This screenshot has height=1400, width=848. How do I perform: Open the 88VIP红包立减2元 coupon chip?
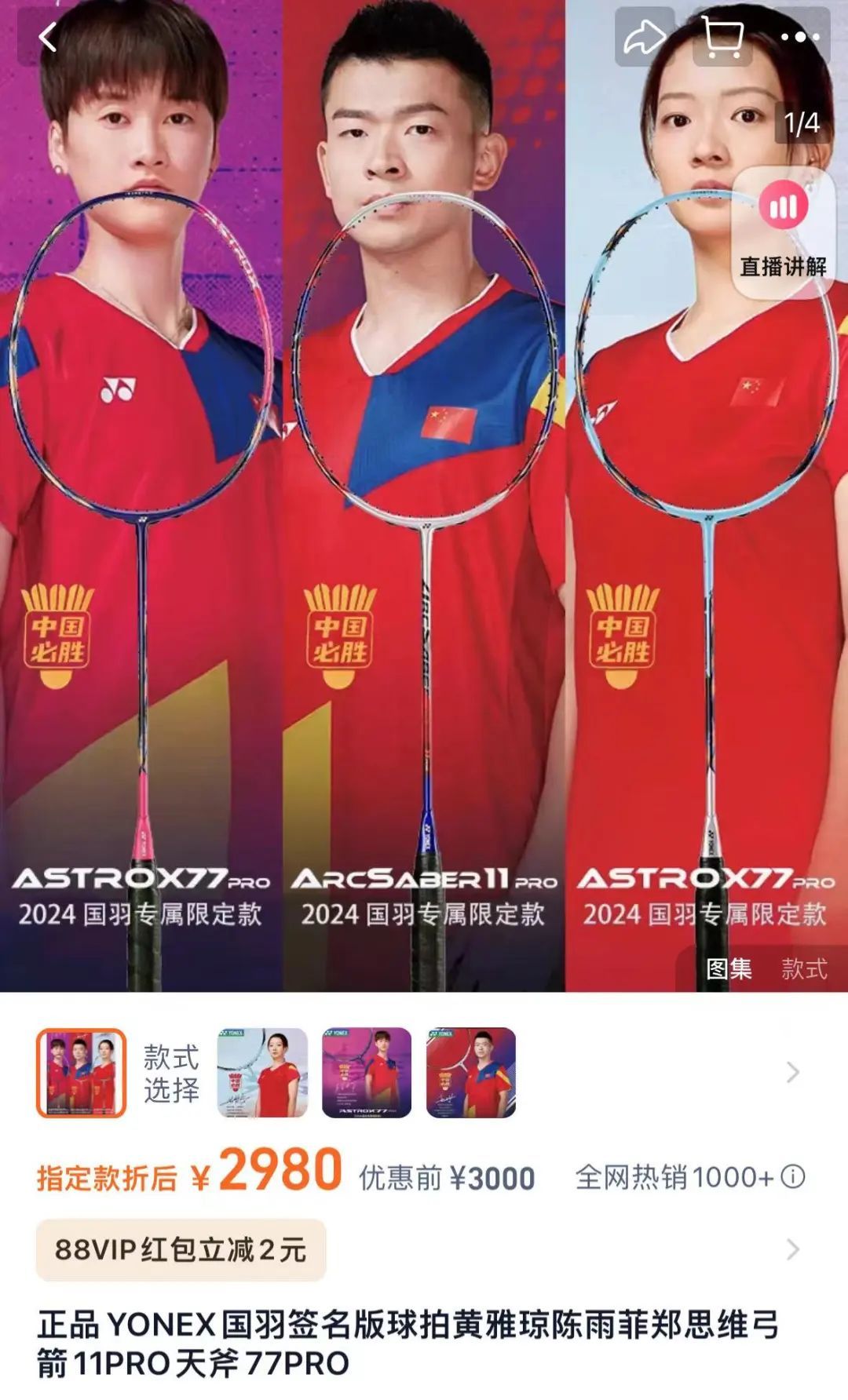point(181,1249)
